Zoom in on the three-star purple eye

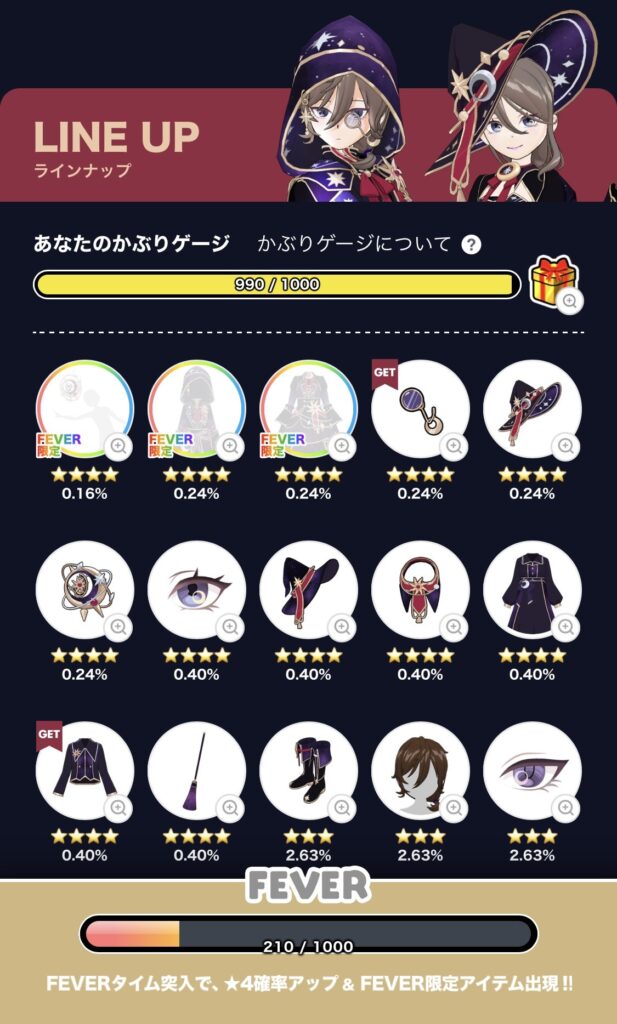[x=568, y=807]
